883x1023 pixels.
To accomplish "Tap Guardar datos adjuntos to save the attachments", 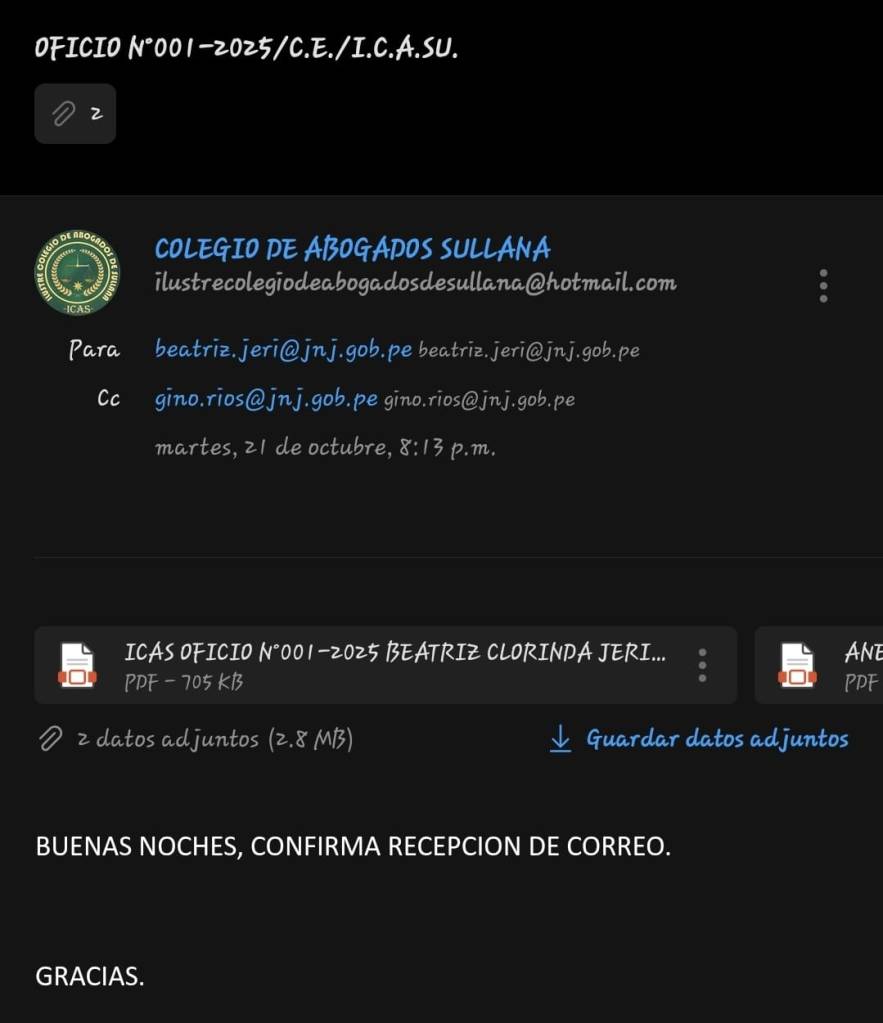I will (x=700, y=739).
